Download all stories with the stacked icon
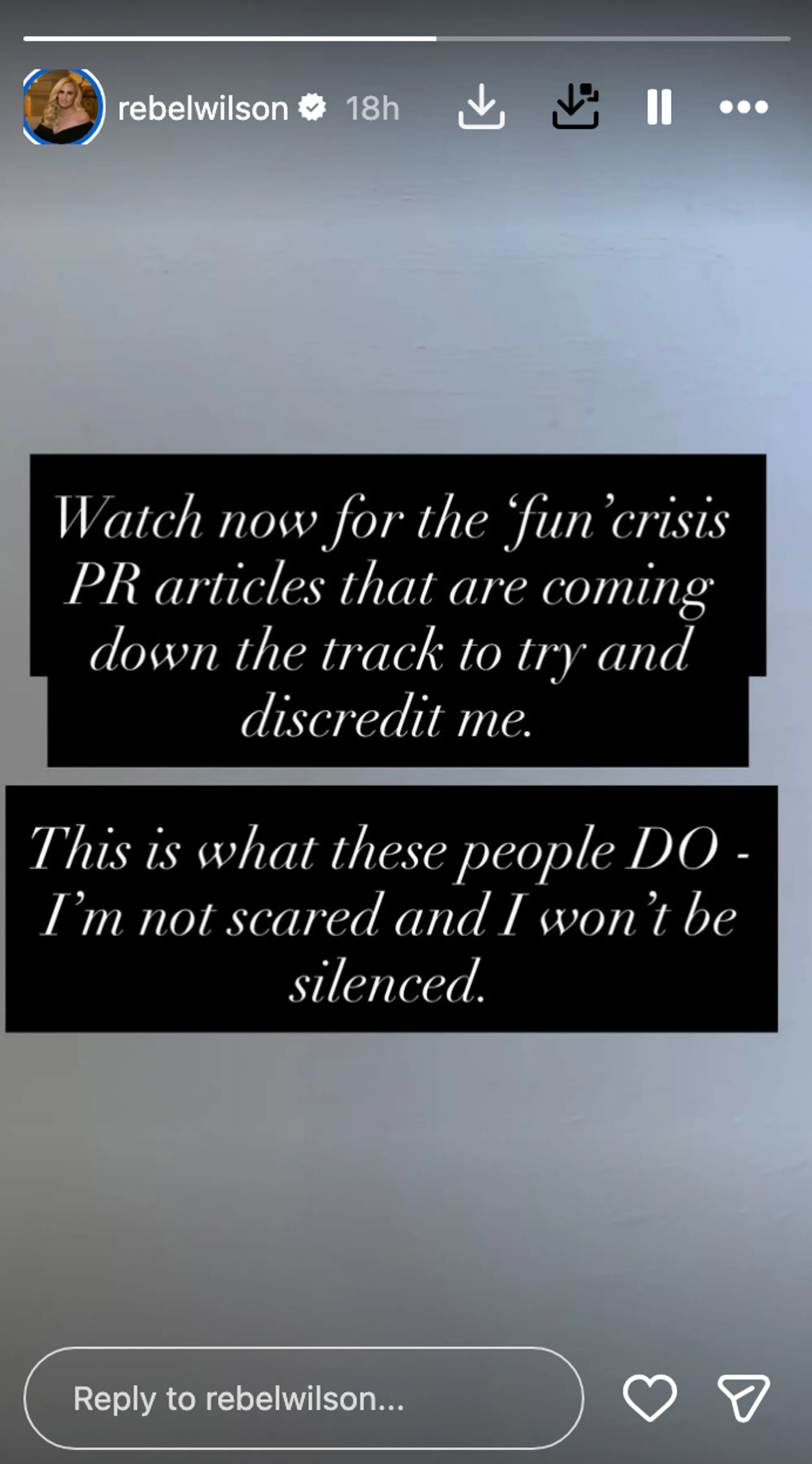Image resolution: width=812 pixels, height=1464 pixels. coord(575,107)
